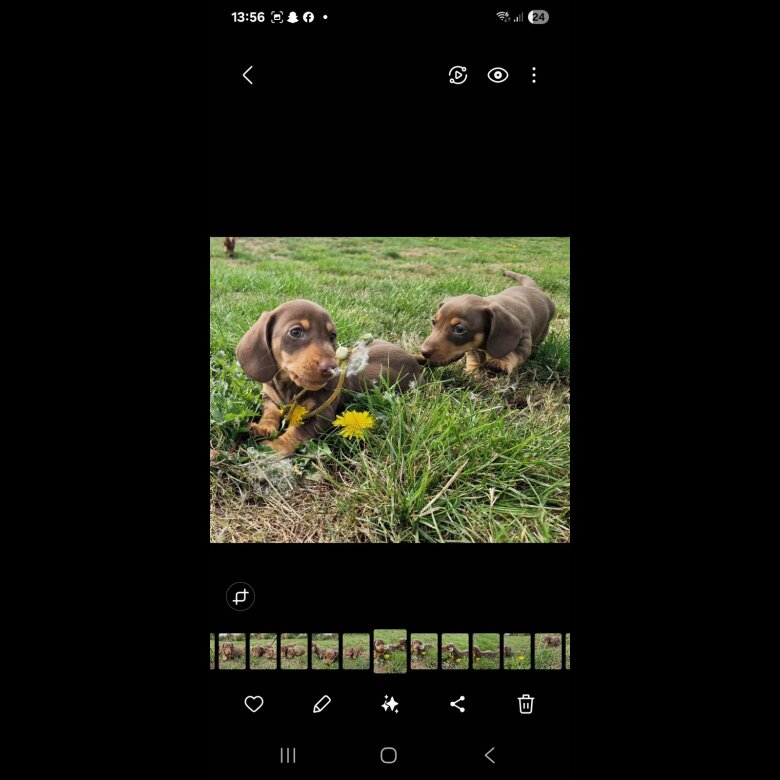Share this puppy photo
The image size is (780, 780).
pos(458,704)
